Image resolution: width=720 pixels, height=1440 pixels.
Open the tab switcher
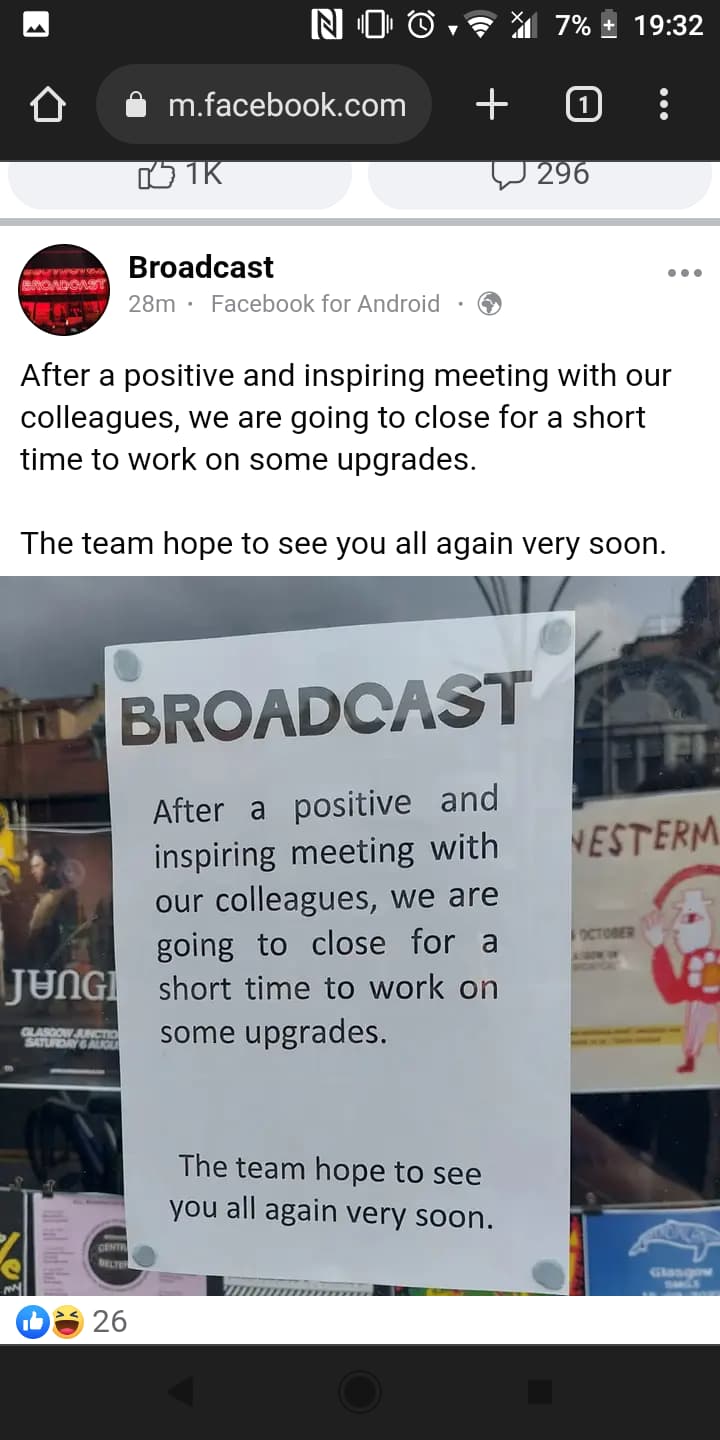click(584, 105)
